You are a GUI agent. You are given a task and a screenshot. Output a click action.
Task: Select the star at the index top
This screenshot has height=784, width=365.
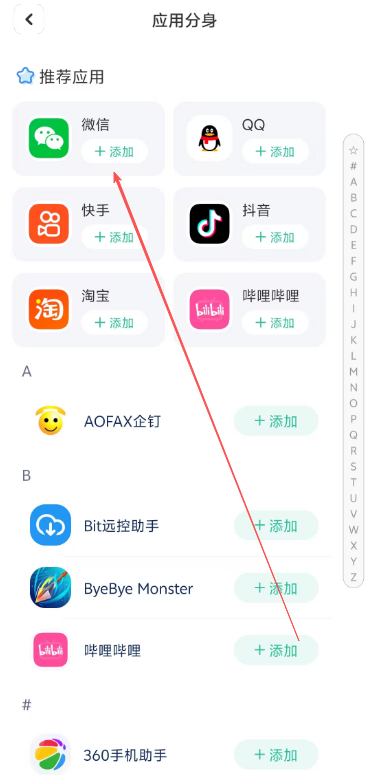tap(354, 150)
